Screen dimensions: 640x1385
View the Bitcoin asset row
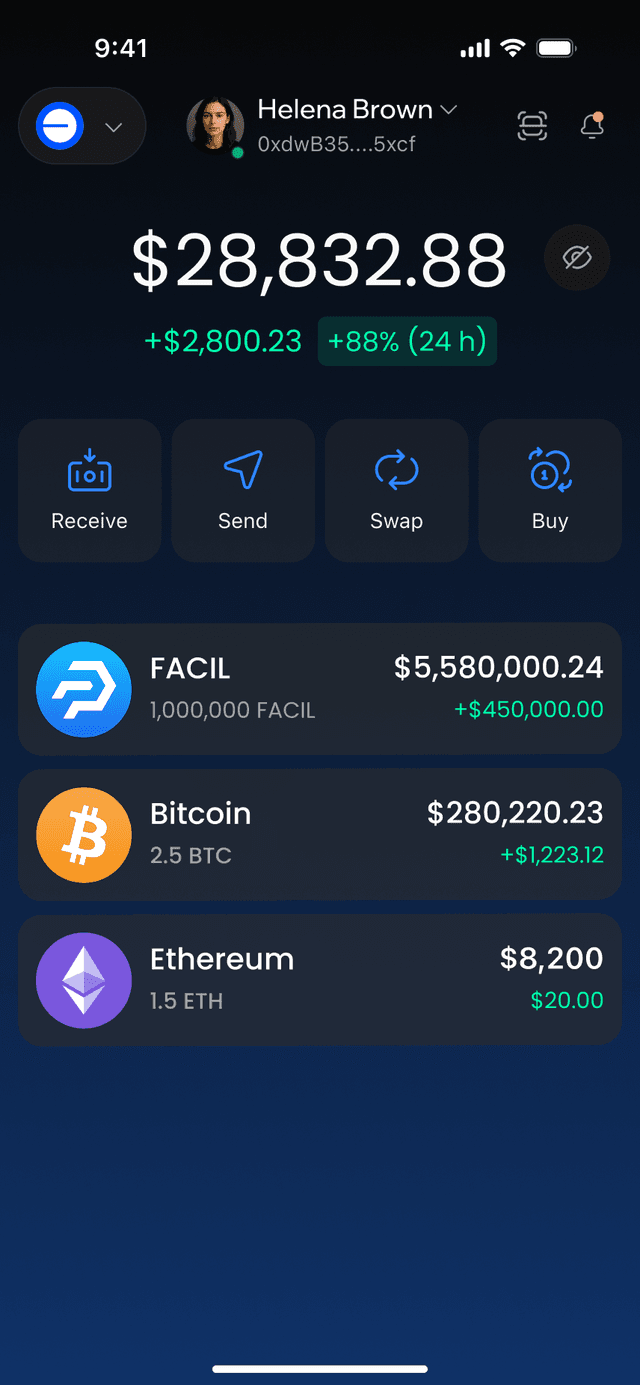pos(320,834)
